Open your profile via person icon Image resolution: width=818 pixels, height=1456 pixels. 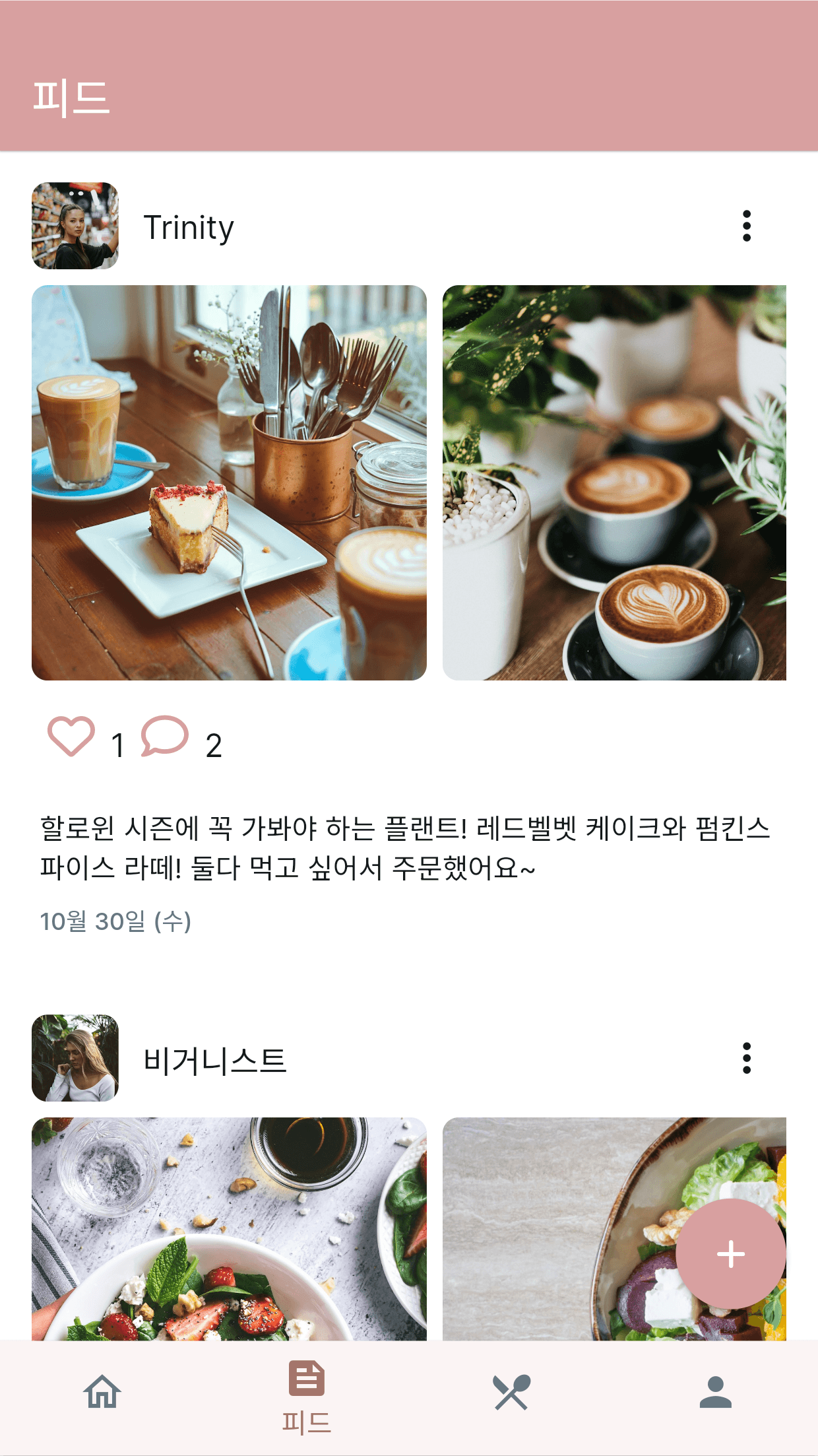[x=716, y=1392]
